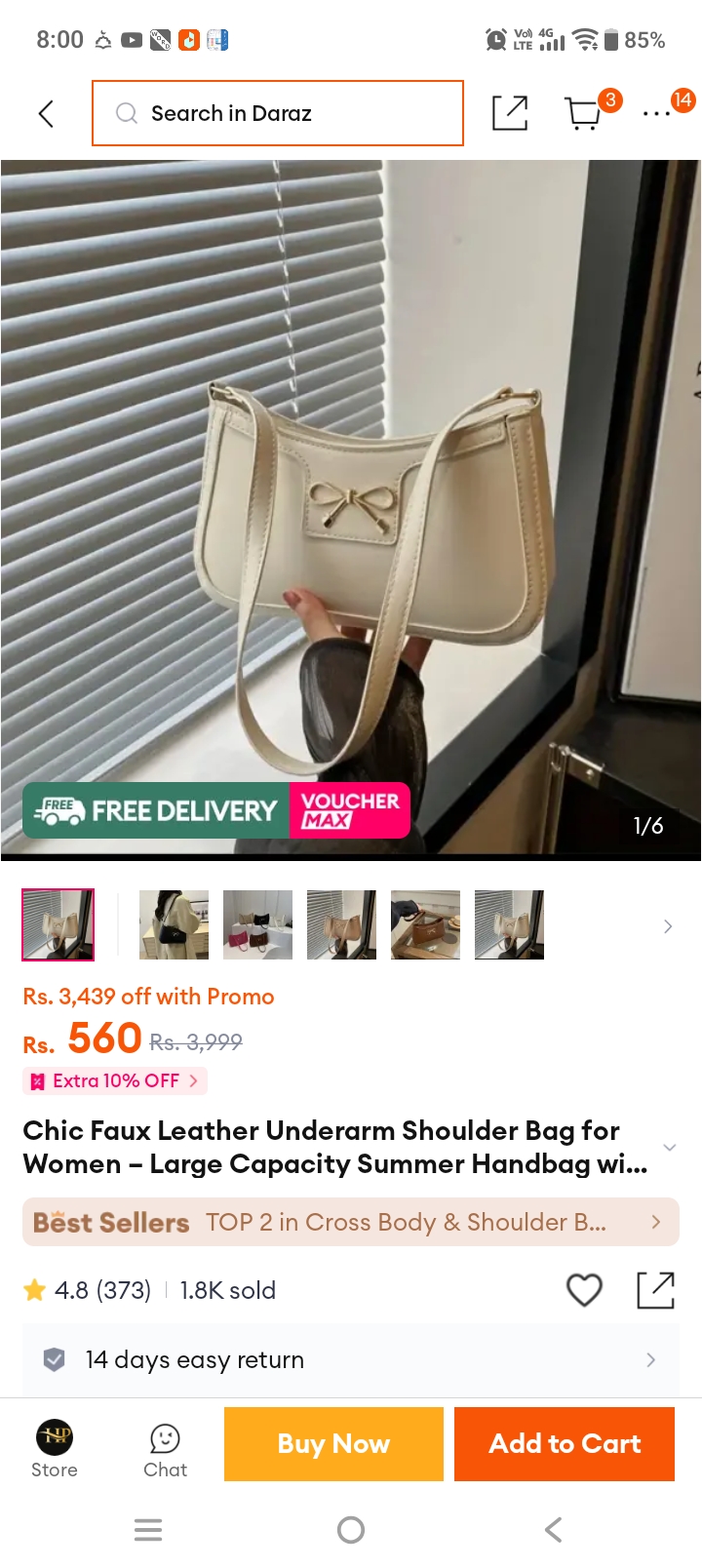Add to Cart
702x1568 pixels.
click(565, 1444)
